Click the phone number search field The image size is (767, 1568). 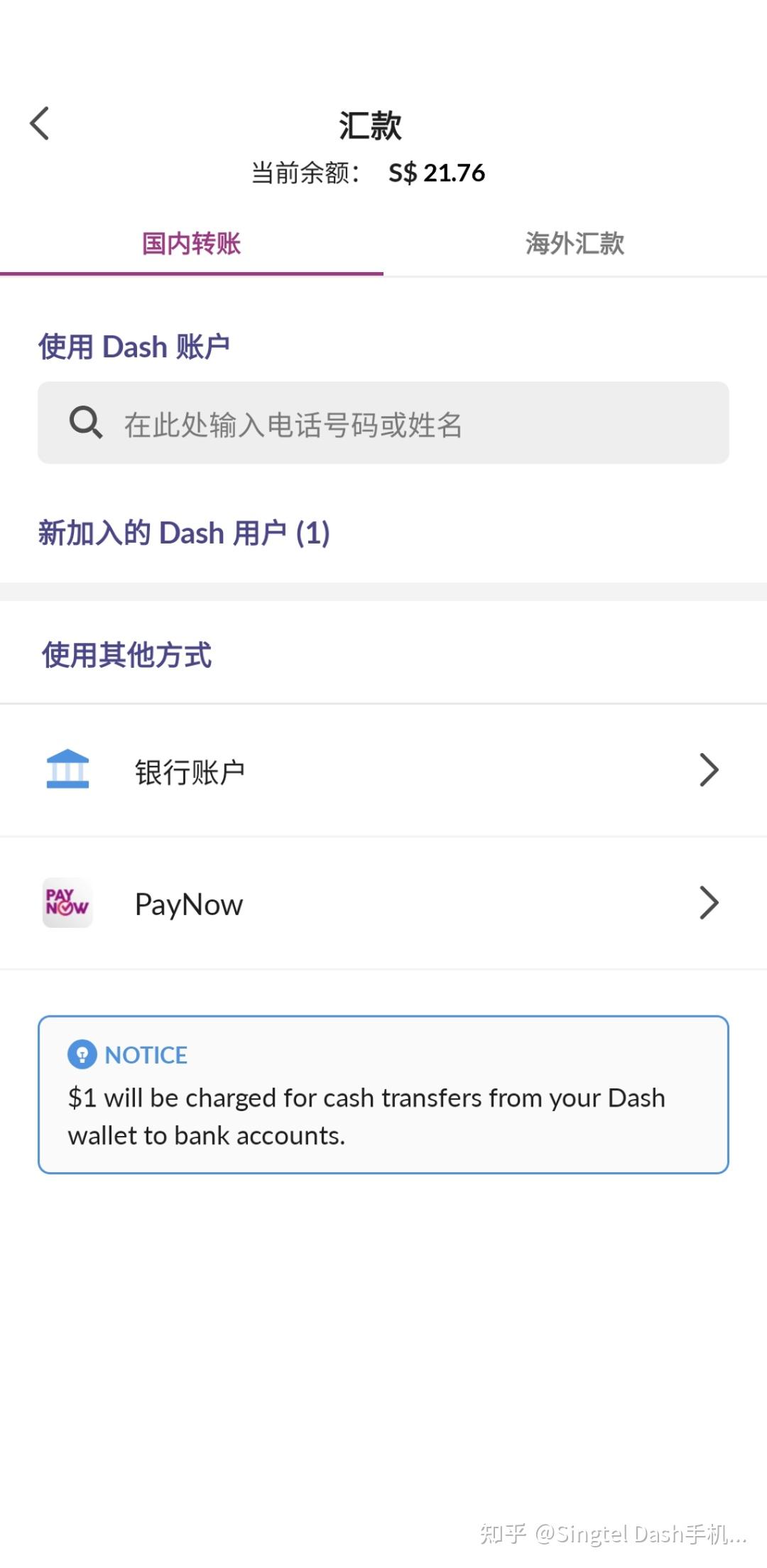click(383, 422)
